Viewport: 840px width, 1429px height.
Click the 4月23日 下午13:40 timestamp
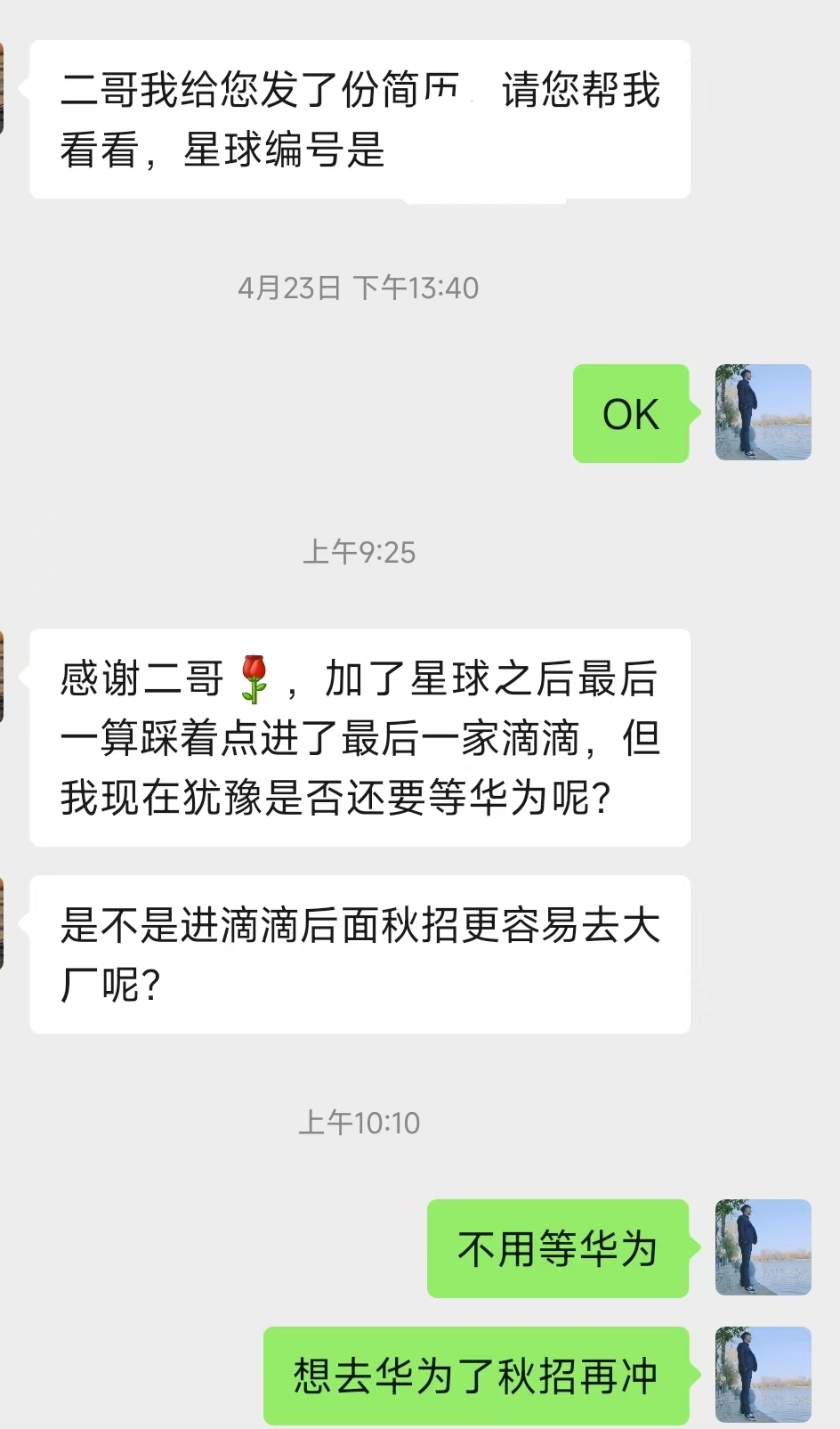(x=359, y=288)
